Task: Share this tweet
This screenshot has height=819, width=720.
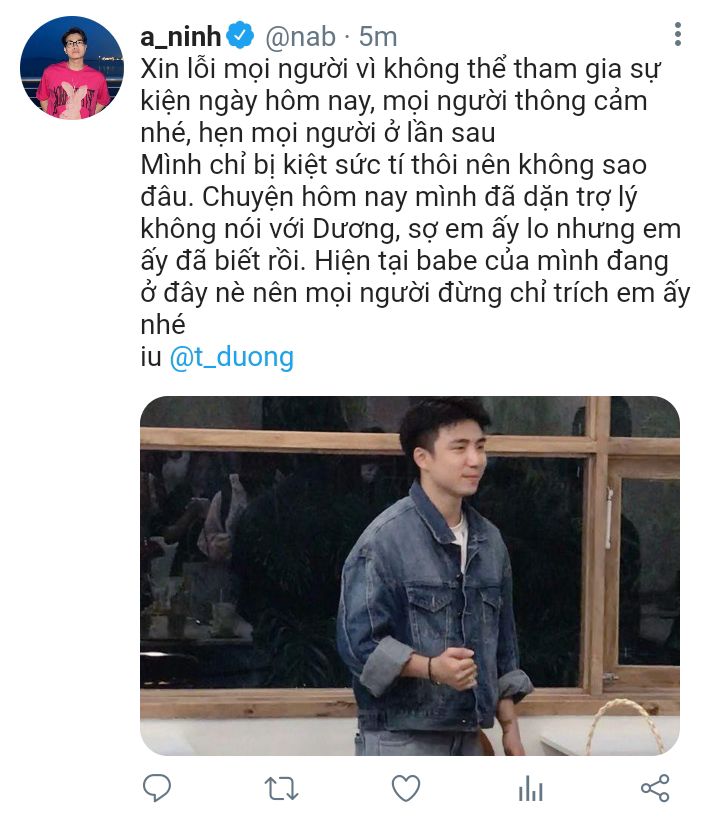Action: click(655, 788)
